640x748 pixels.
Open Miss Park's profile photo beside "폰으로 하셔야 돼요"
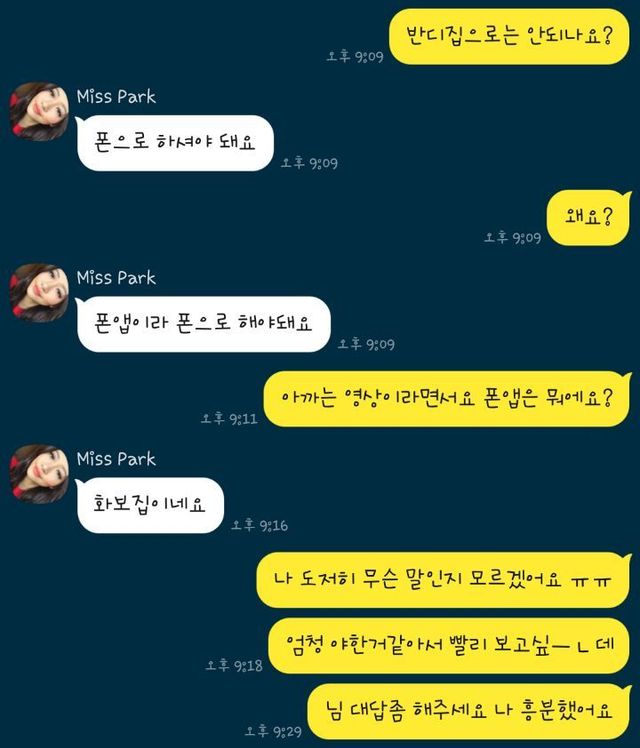(39, 111)
